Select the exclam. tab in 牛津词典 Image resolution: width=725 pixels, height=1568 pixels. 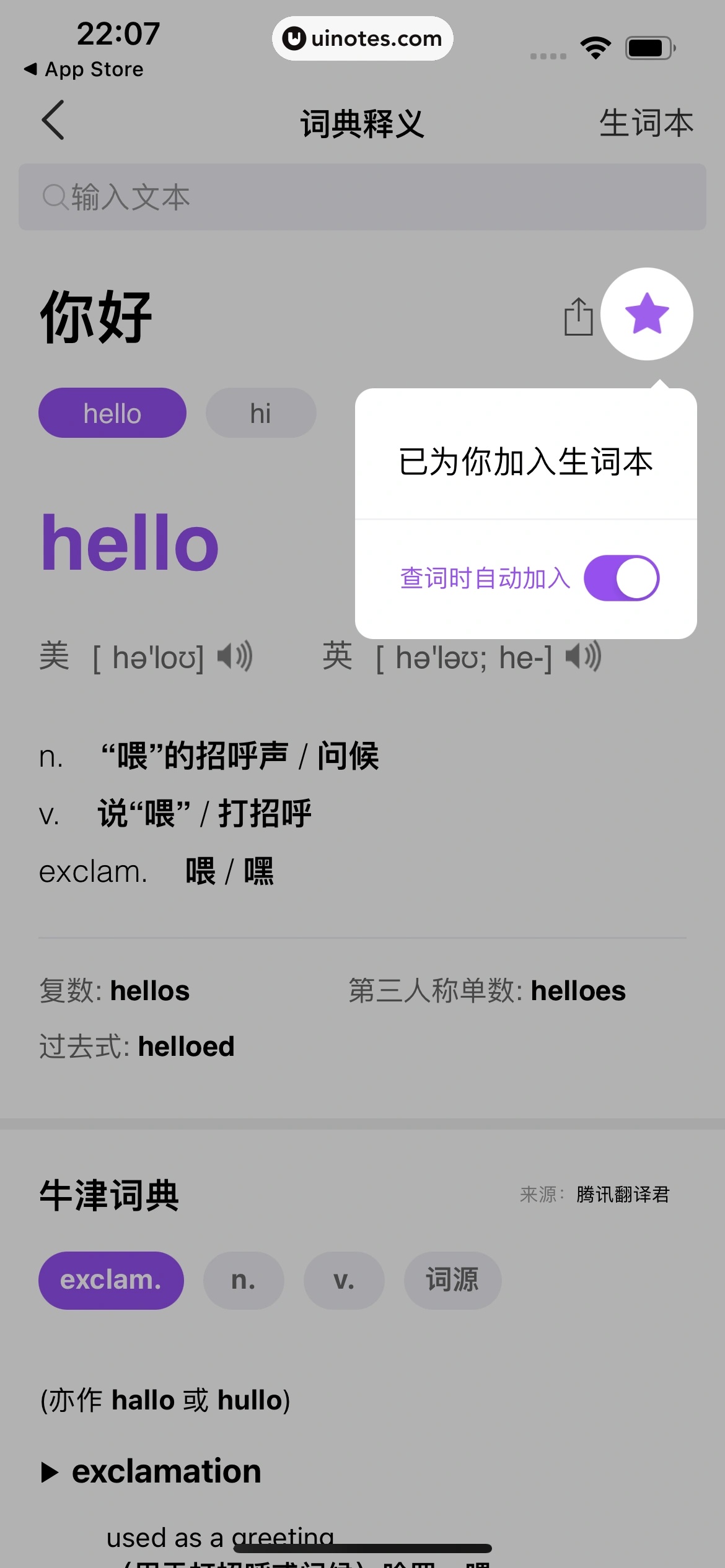point(112,1281)
